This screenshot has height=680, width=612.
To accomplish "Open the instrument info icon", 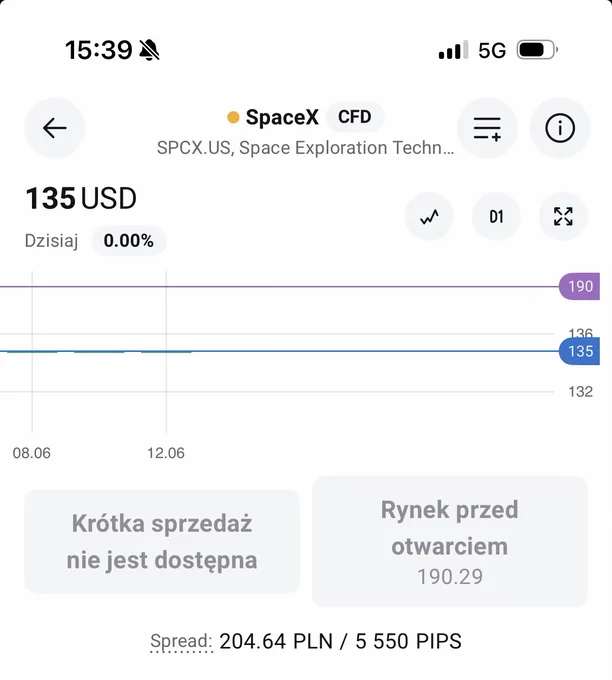I will pos(560,128).
